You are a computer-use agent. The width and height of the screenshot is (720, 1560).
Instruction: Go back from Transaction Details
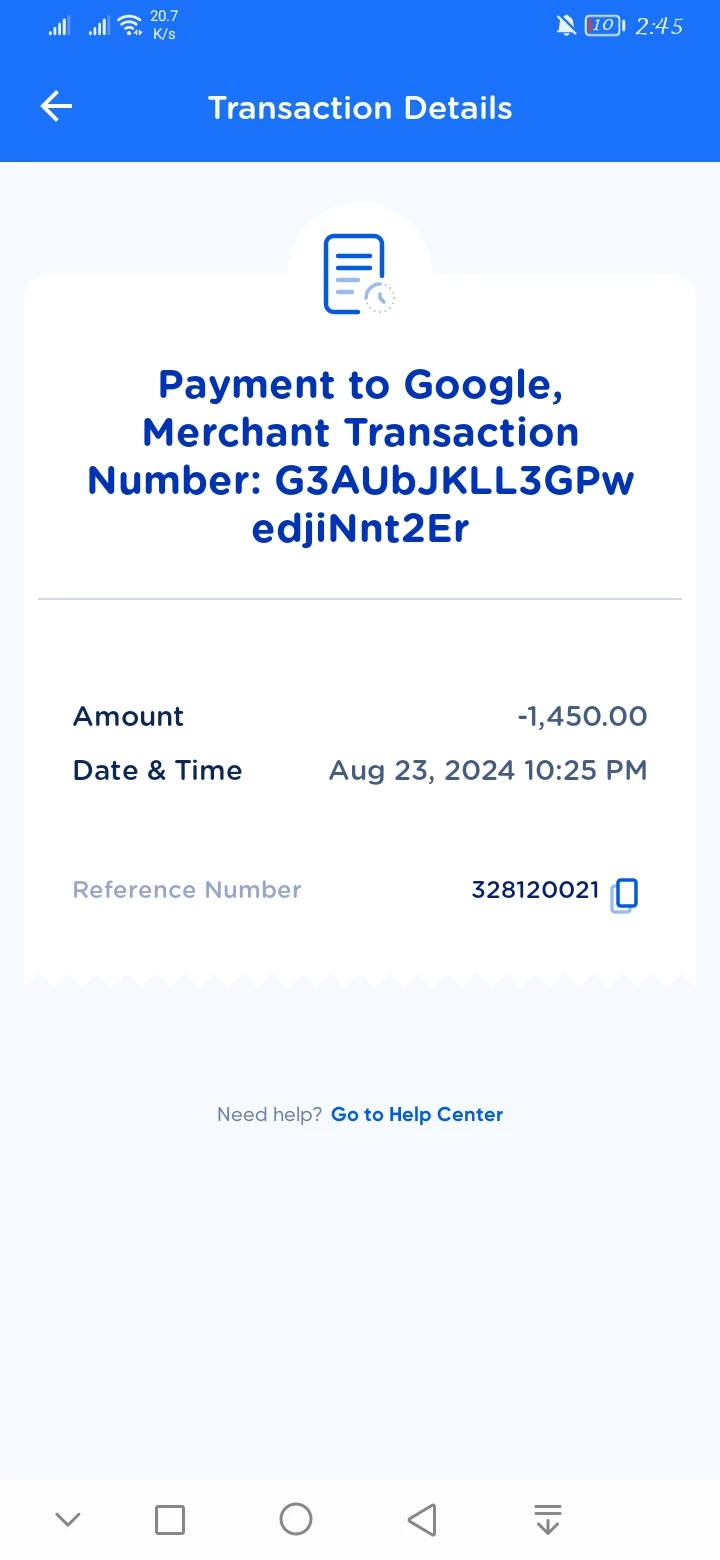click(57, 107)
